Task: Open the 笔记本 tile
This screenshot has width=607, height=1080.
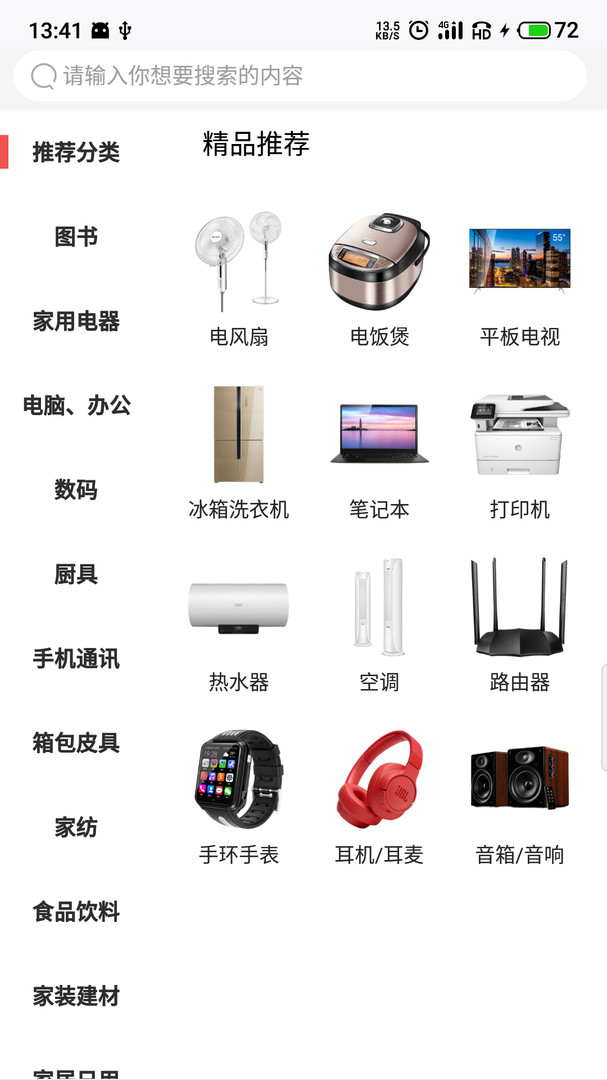Action: (x=379, y=450)
